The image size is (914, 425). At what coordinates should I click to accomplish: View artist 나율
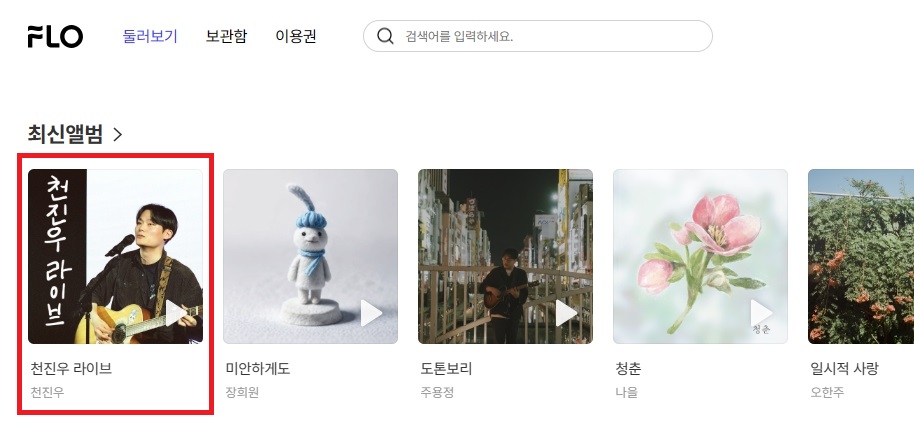pos(627,393)
